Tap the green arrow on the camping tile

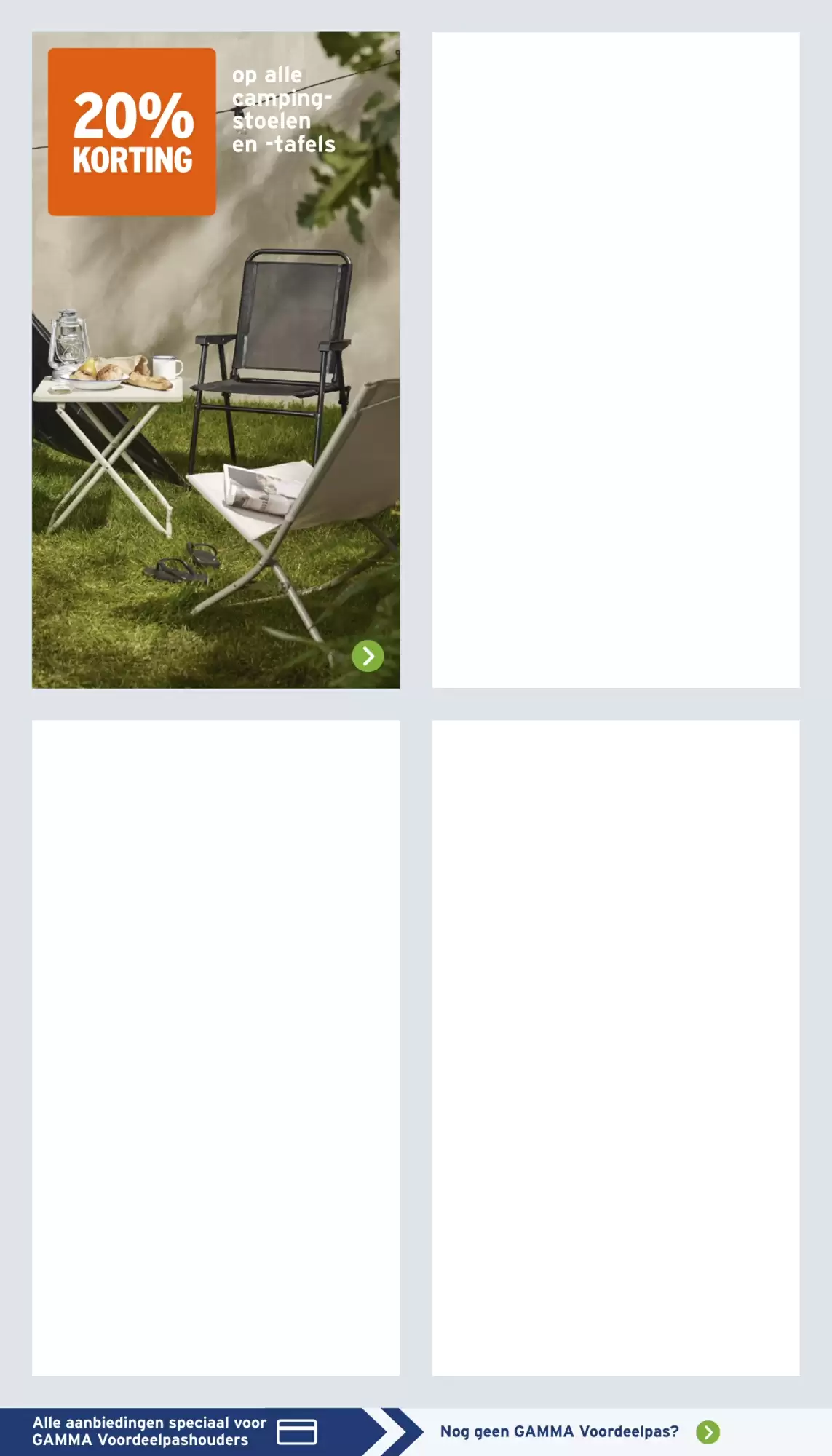pos(368,656)
